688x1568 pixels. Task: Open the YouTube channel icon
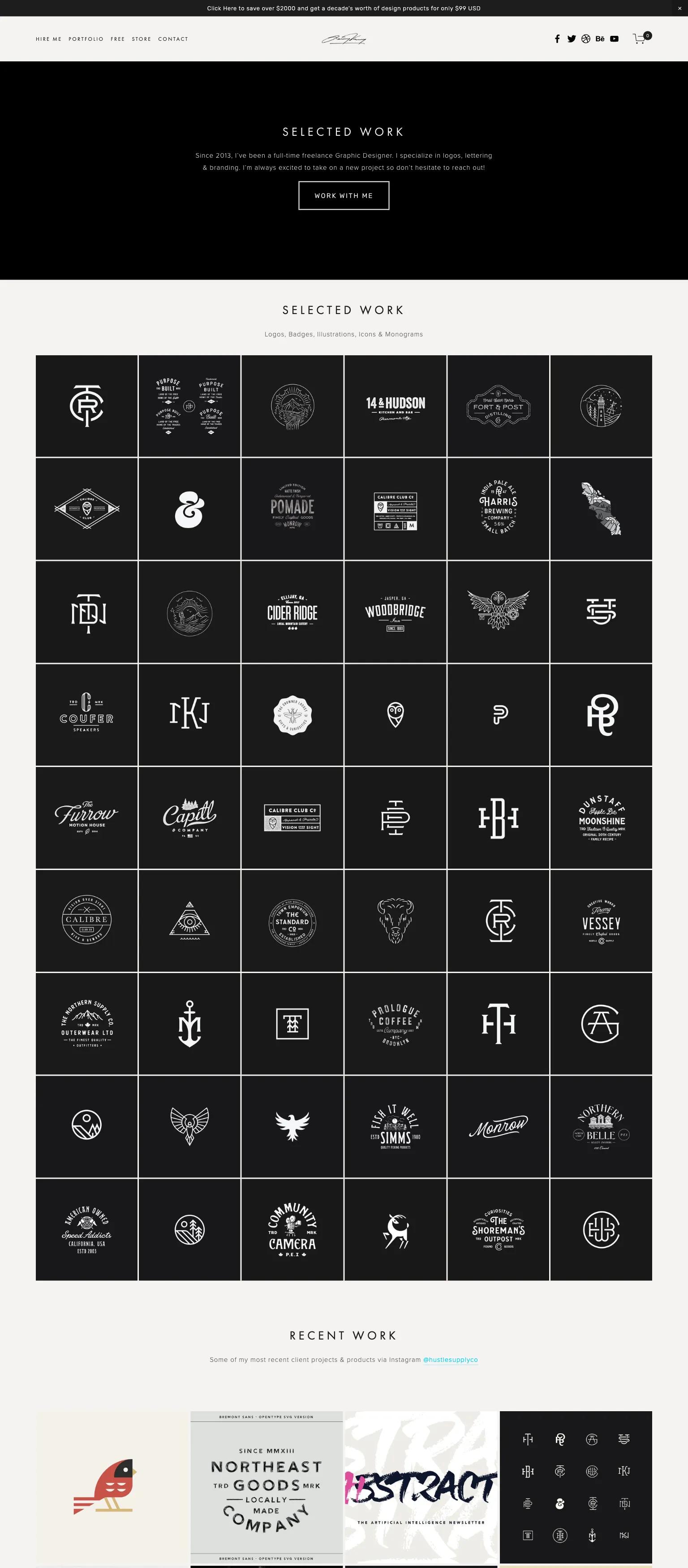pyautogui.click(x=614, y=39)
